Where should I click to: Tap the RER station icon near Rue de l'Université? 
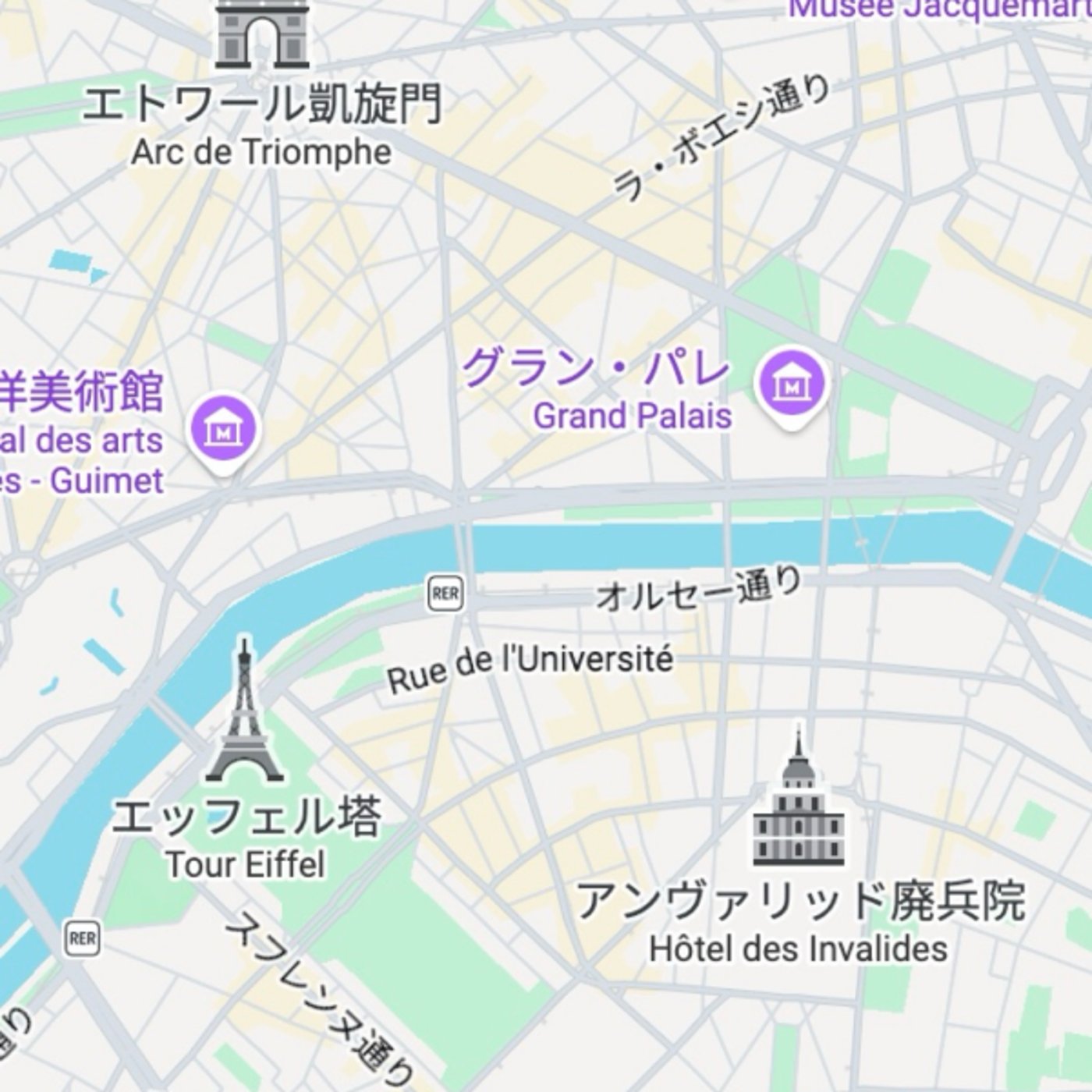click(x=445, y=594)
